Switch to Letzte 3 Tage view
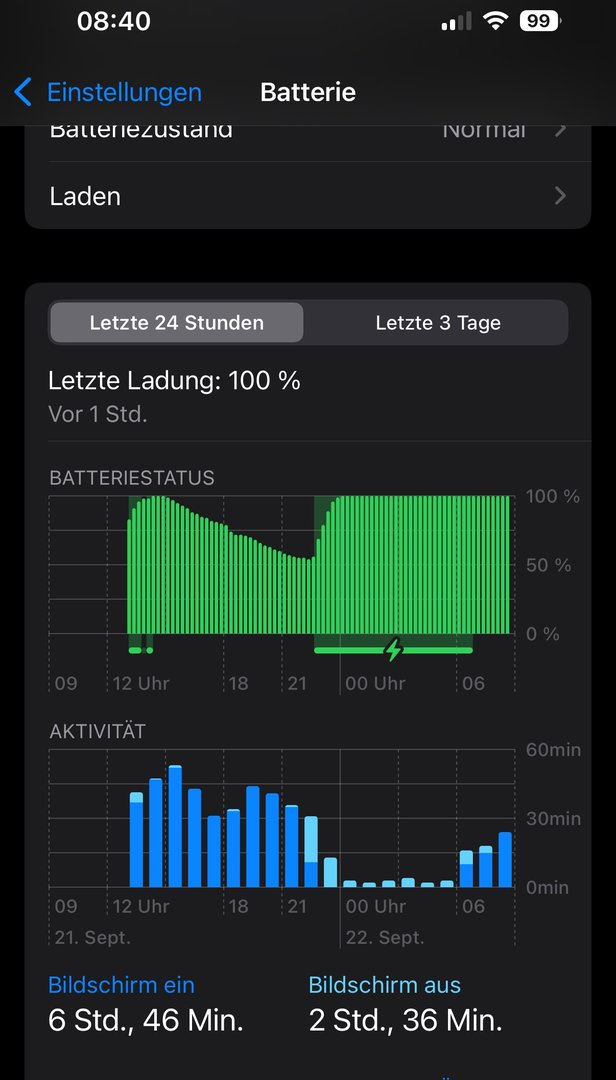Viewport: 616px width, 1080px height. coord(438,323)
